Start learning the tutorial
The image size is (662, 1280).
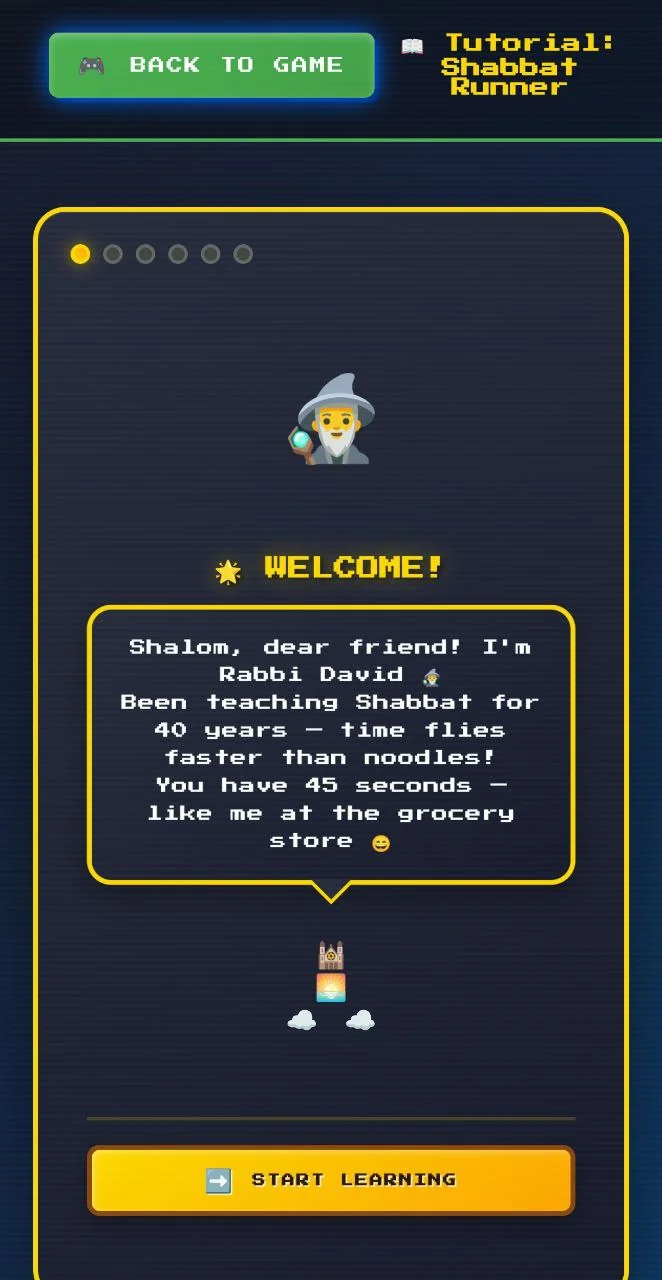(331, 1180)
